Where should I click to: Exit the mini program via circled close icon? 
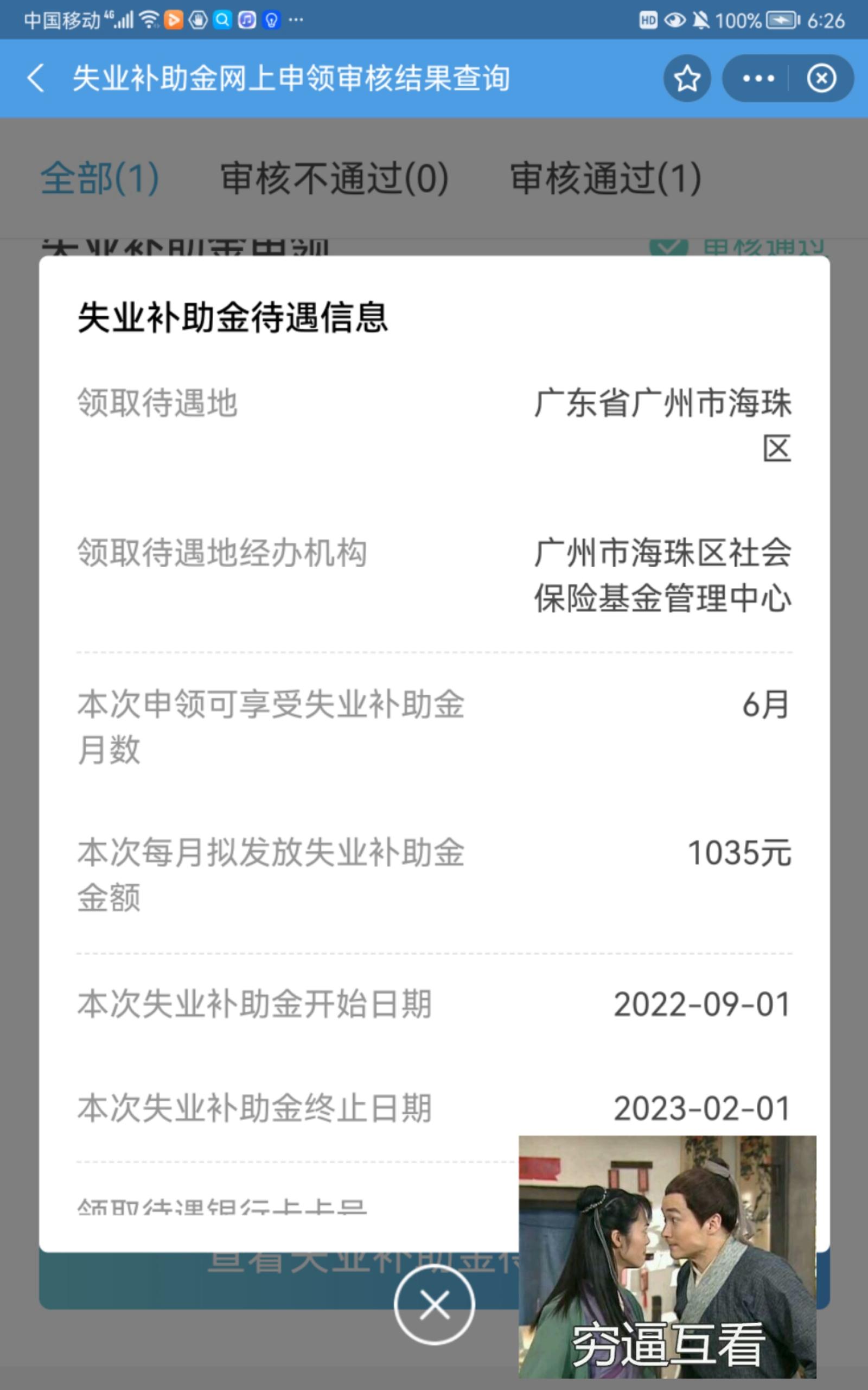(822, 78)
